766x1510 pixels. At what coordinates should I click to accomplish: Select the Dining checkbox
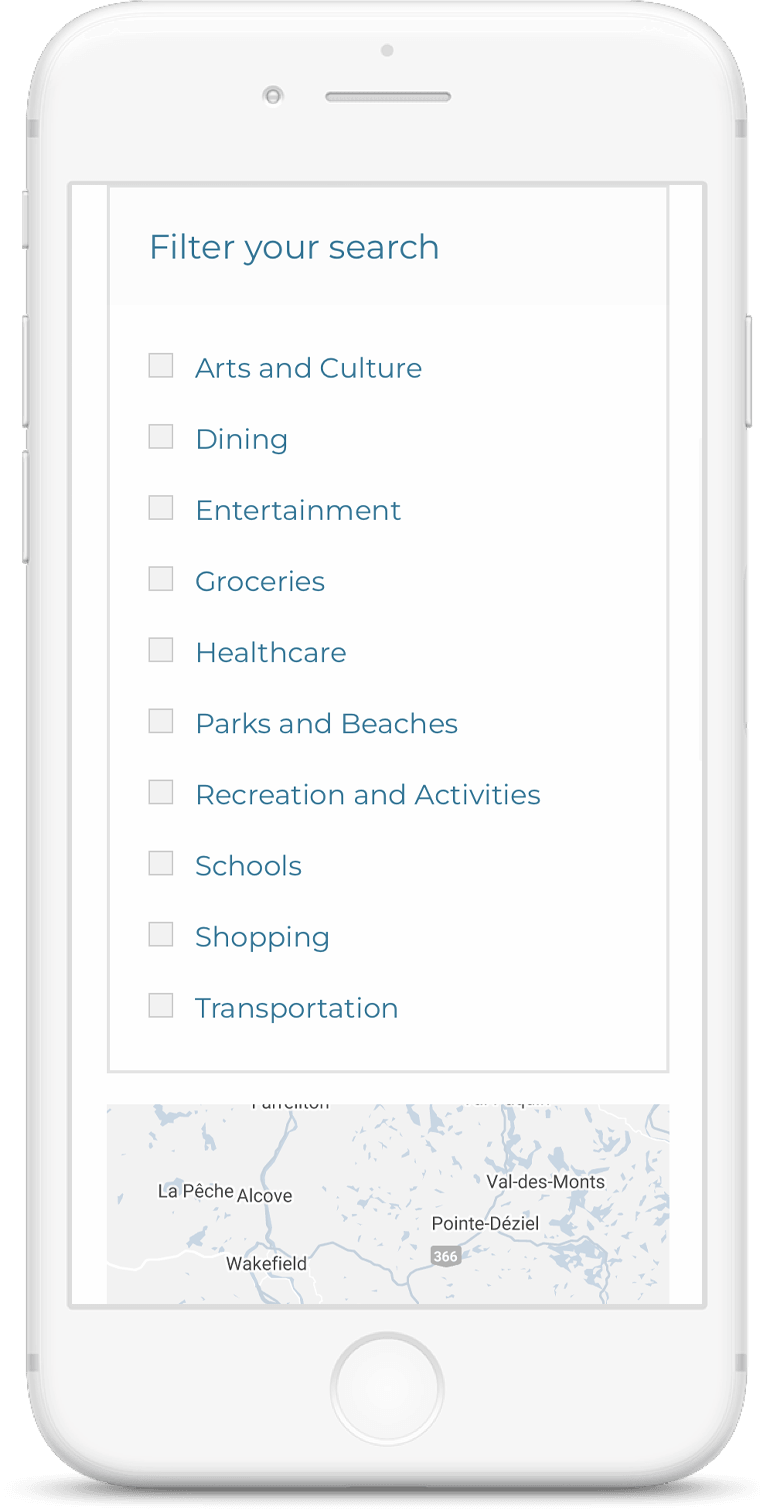(161, 437)
